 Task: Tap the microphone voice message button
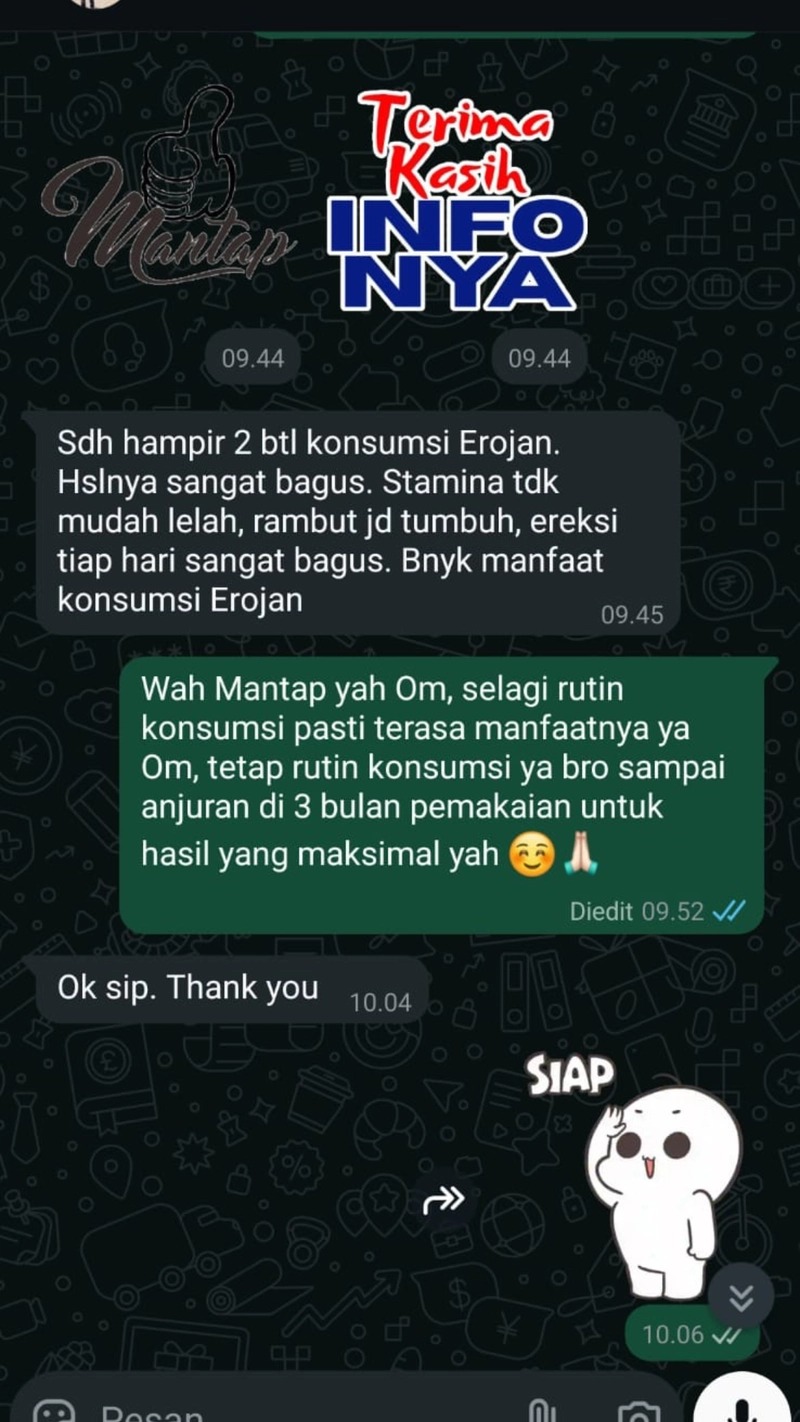741,1406
